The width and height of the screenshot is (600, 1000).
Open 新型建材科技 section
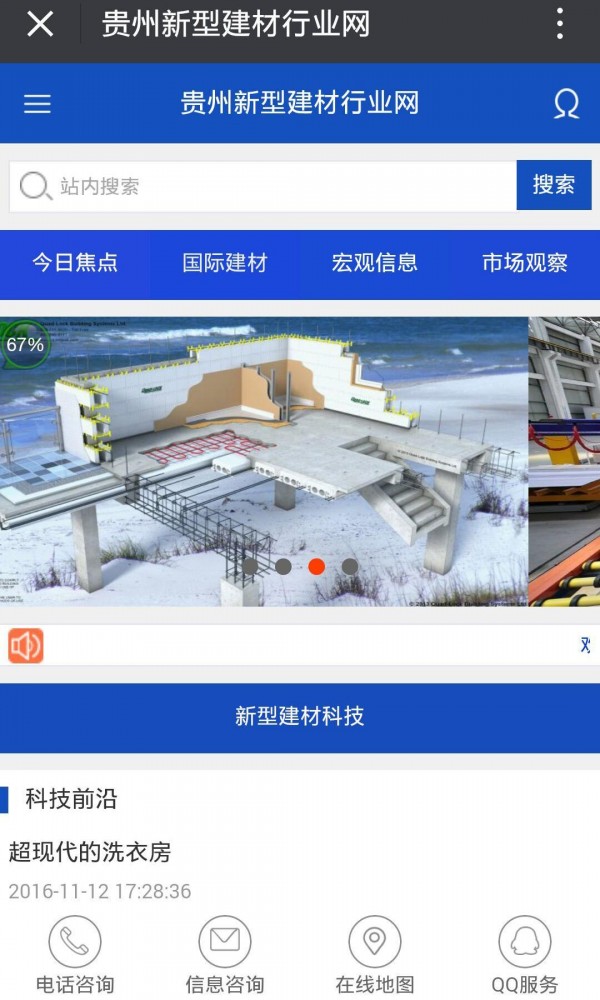click(300, 717)
